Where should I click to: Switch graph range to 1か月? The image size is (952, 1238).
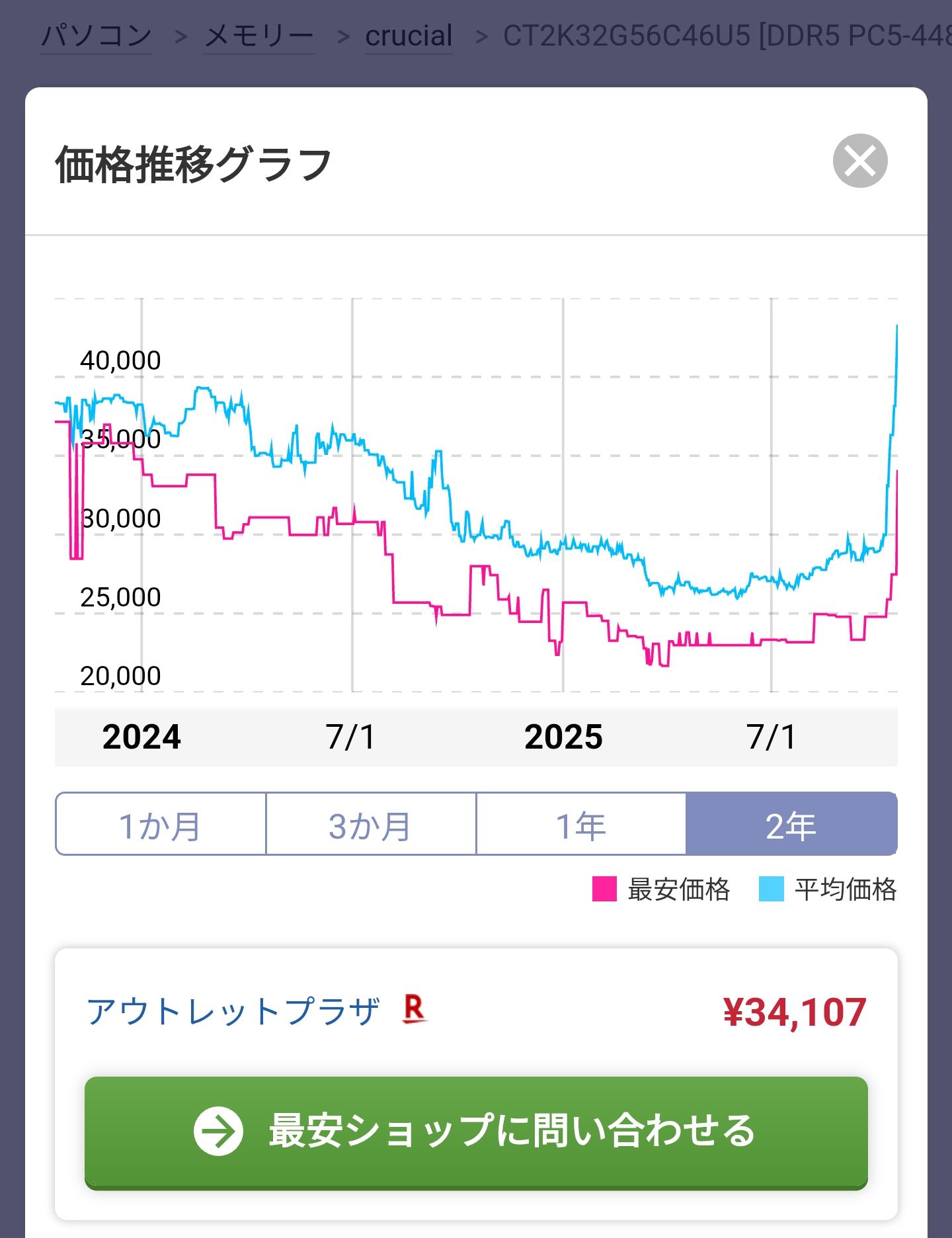(x=160, y=824)
